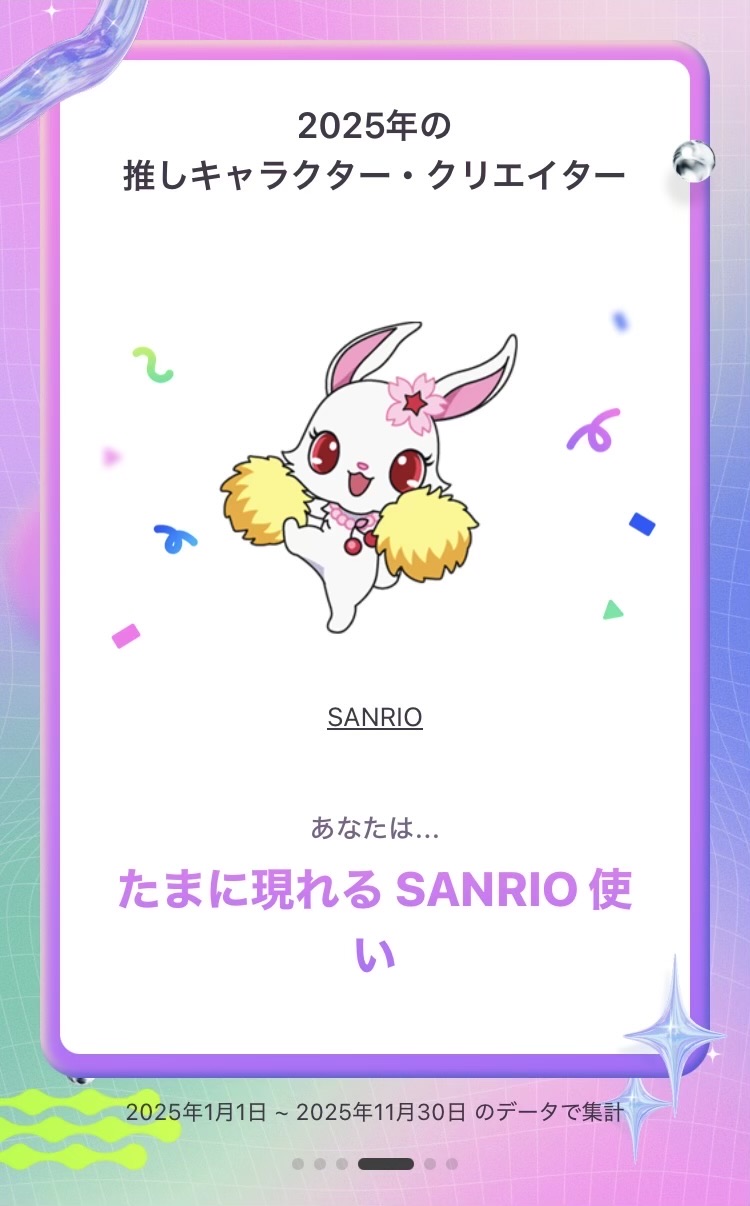Screen dimensions: 750x1206
Task: Tap the page indicator dots
Action: [375, 1164]
